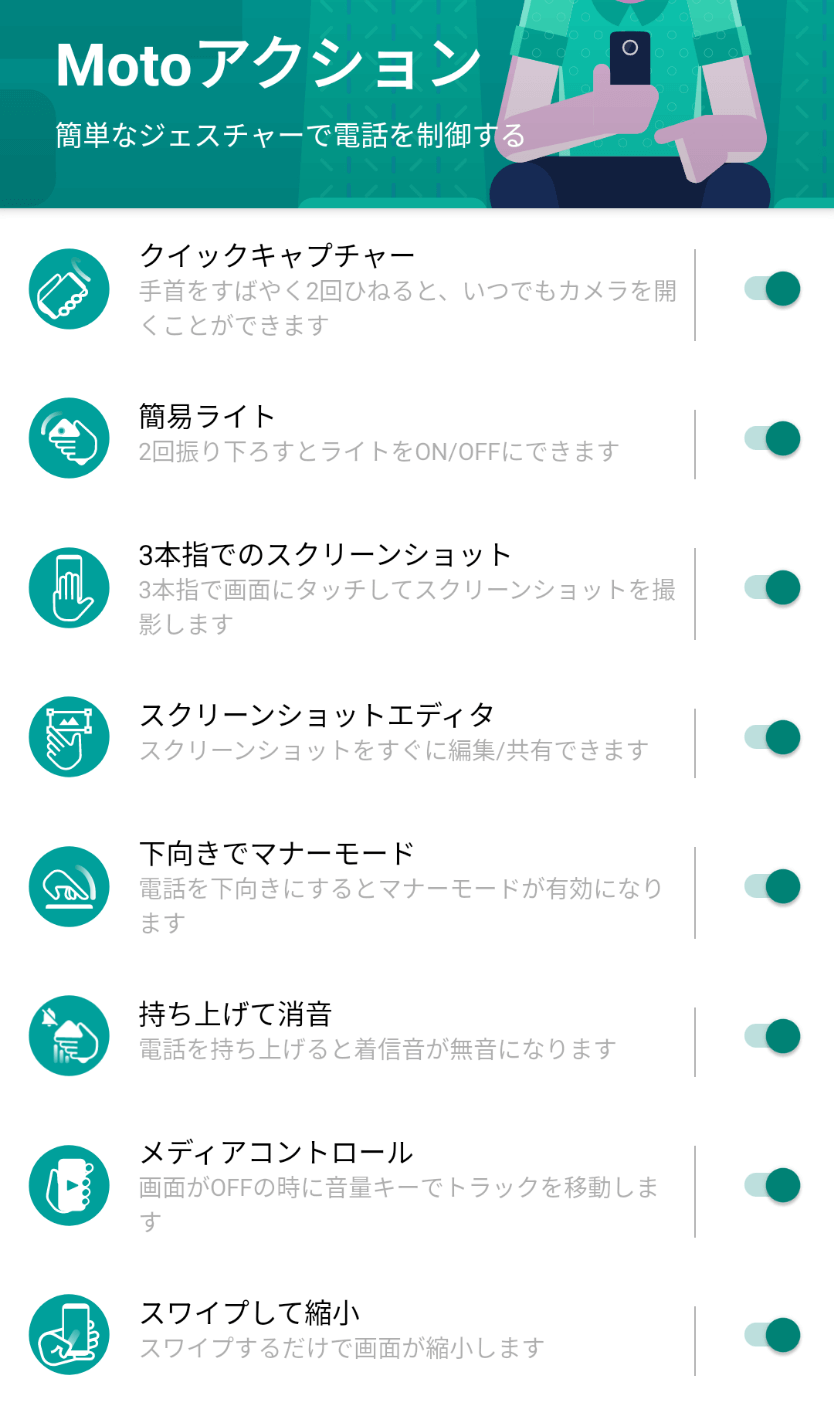This screenshot has height=1405, width=834.
Task: Turn off the クイックキャプチャー switch
Action: coord(772,288)
